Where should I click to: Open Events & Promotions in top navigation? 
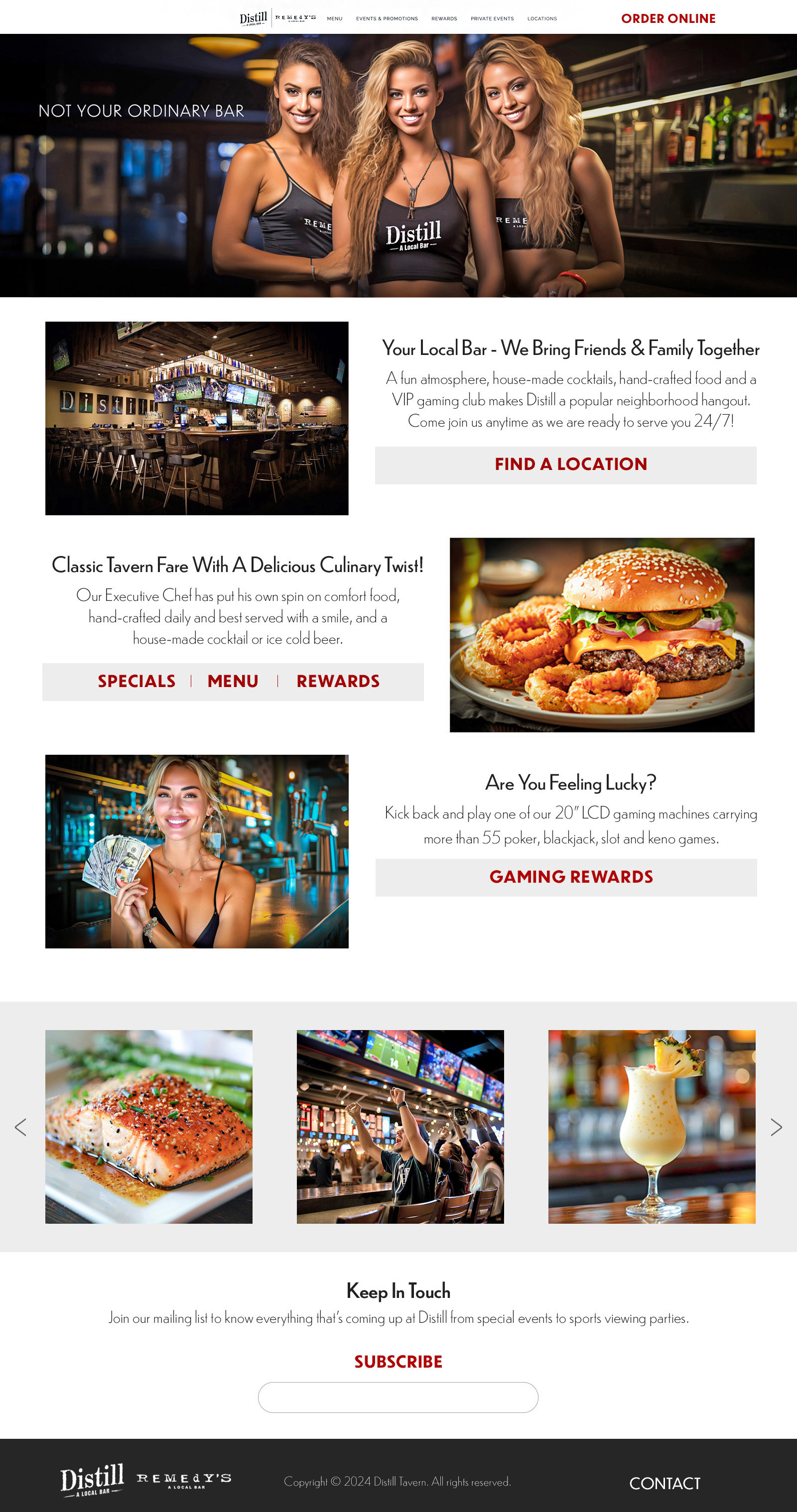coord(387,19)
